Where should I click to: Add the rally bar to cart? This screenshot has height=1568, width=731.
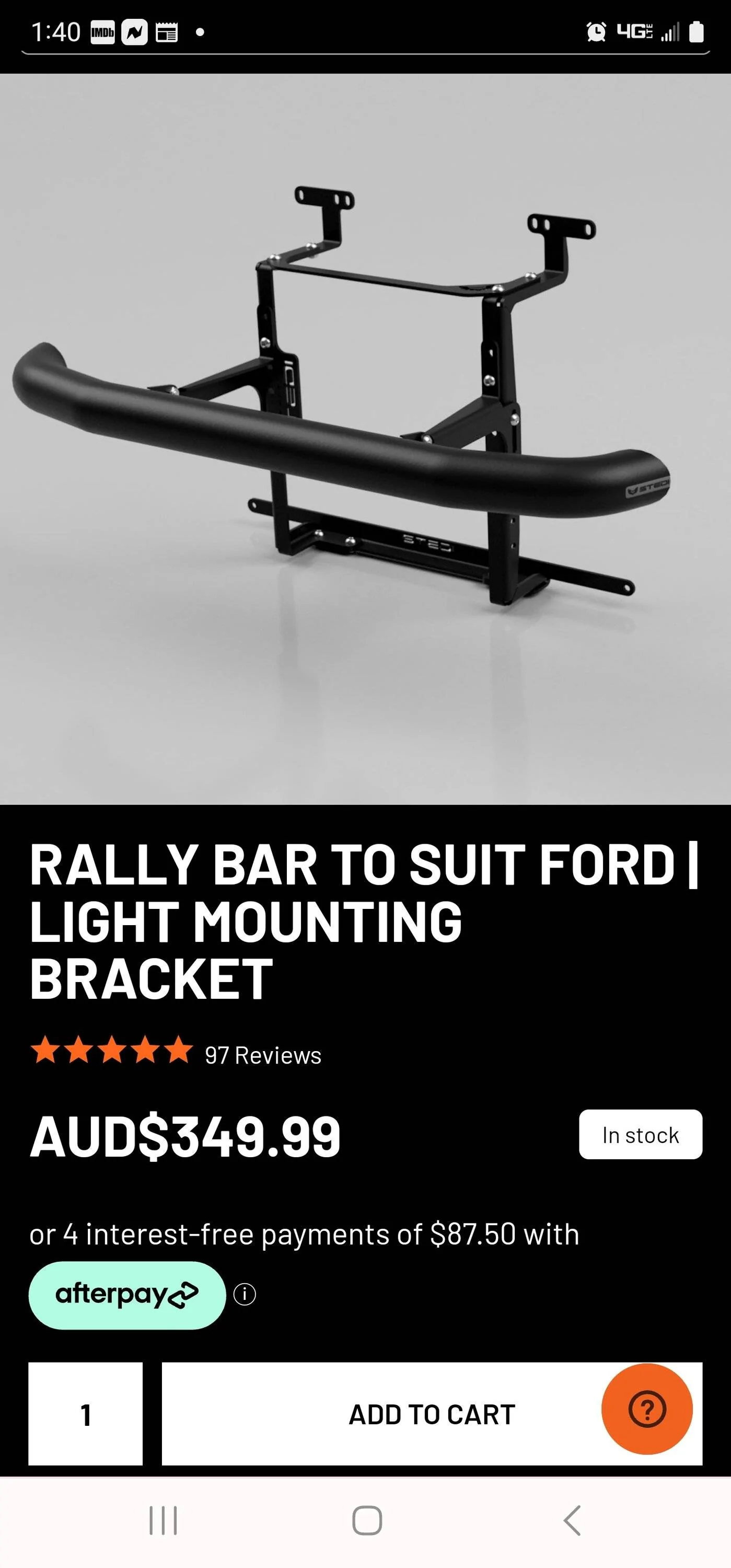coord(432,1414)
